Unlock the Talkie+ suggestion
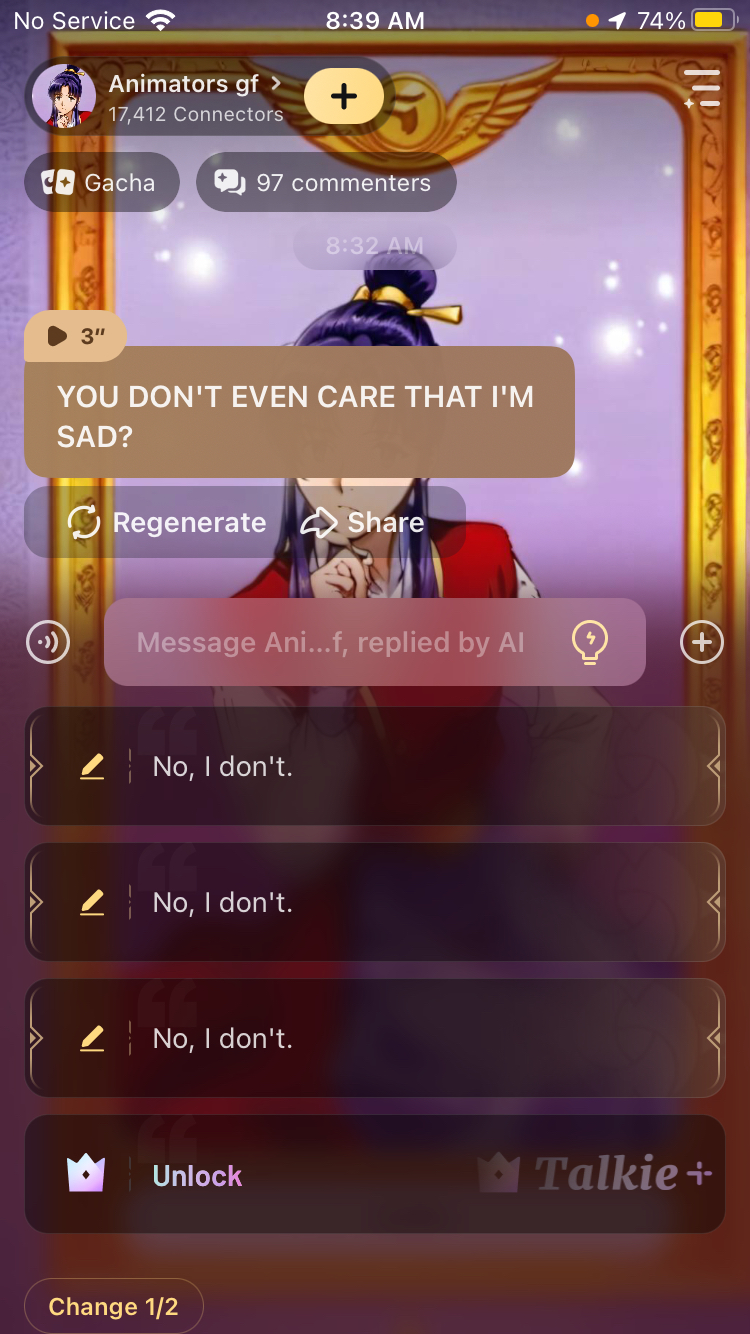The width and height of the screenshot is (750, 1334). tap(374, 1175)
